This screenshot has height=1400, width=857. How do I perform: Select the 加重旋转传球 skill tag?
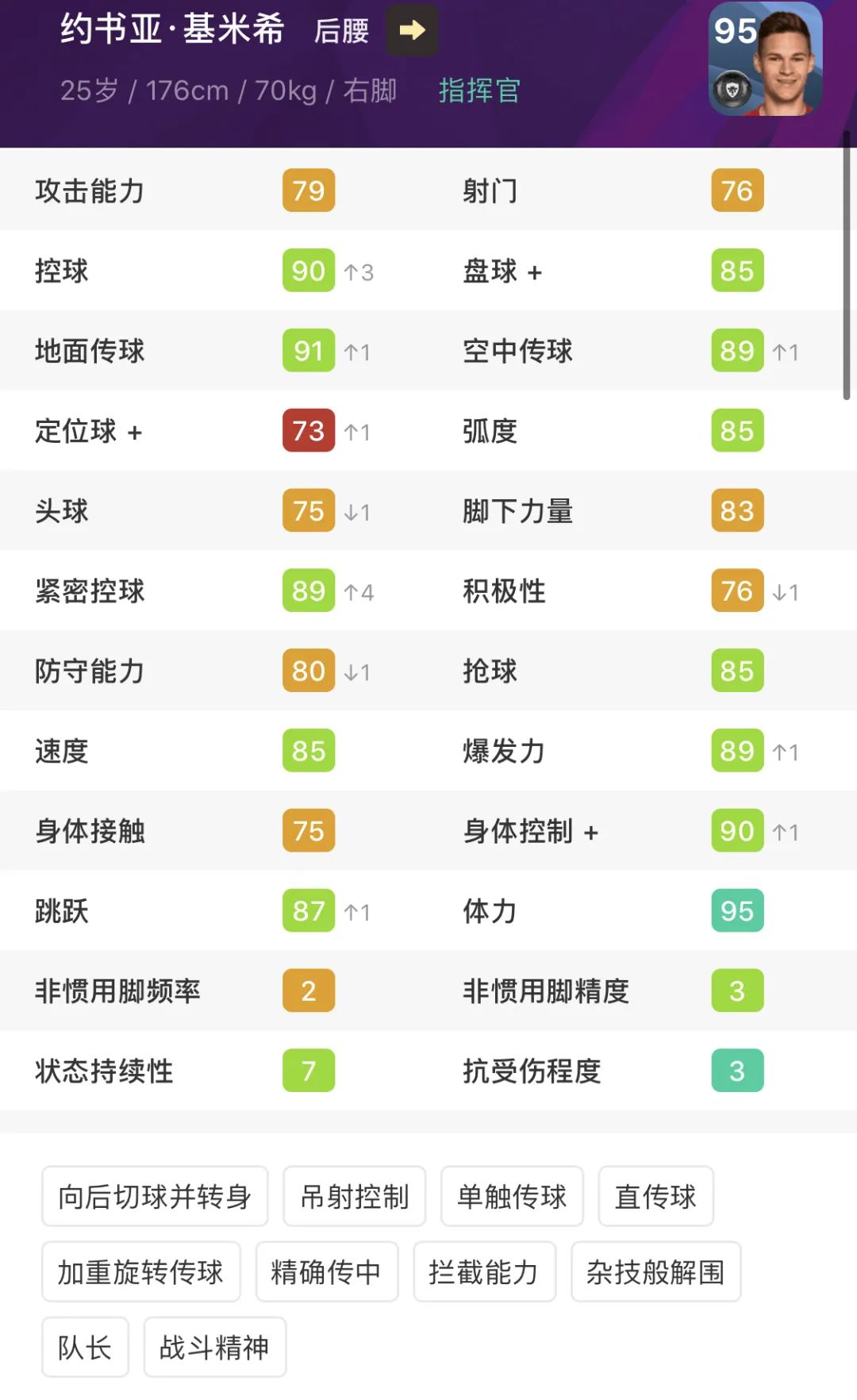click(x=141, y=1271)
